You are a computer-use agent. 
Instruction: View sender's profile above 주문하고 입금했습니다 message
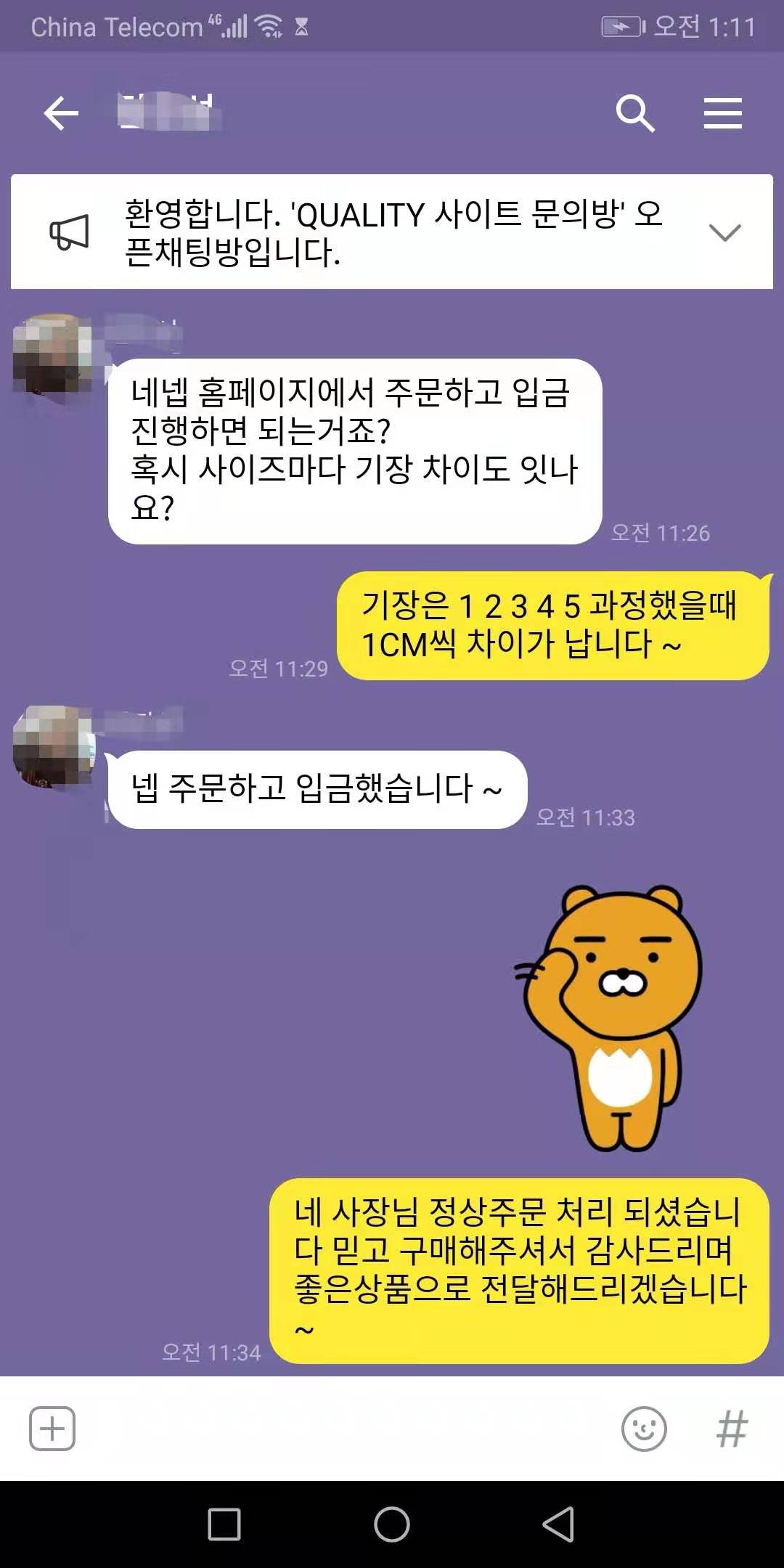pyautogui.click(x=52, y=746)
